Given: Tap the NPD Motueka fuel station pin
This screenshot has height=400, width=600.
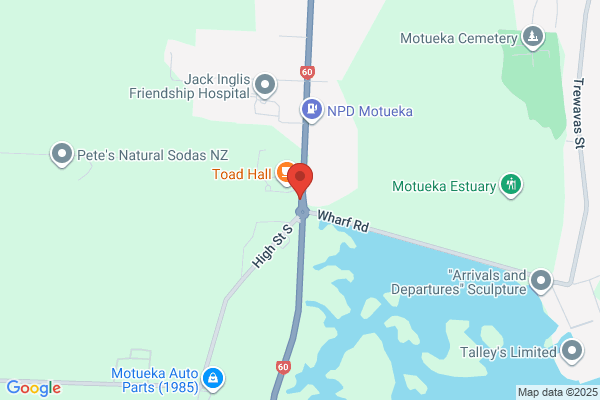Looking at the screenshot, I should tap(311, 110).
